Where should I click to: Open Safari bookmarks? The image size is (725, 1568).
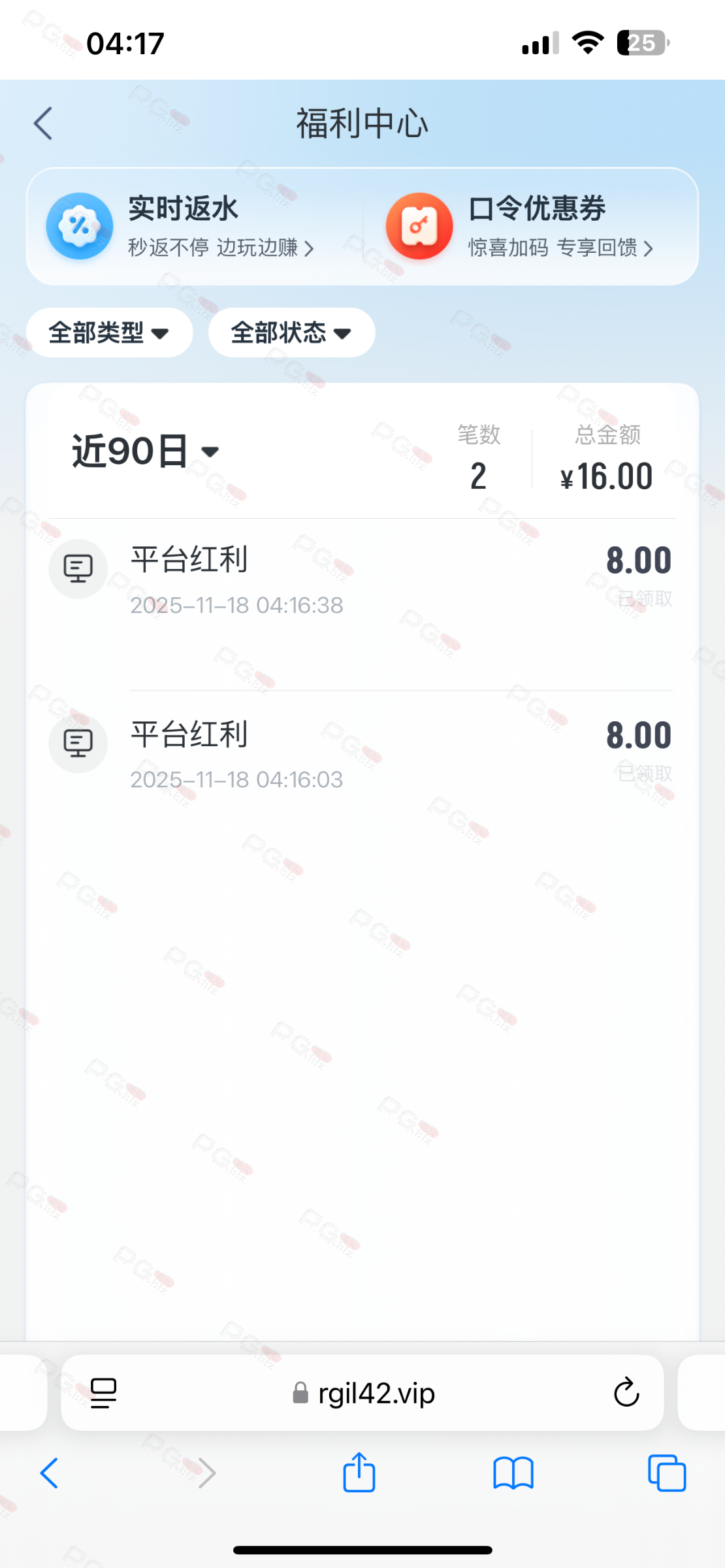[x=513, y=1473]
